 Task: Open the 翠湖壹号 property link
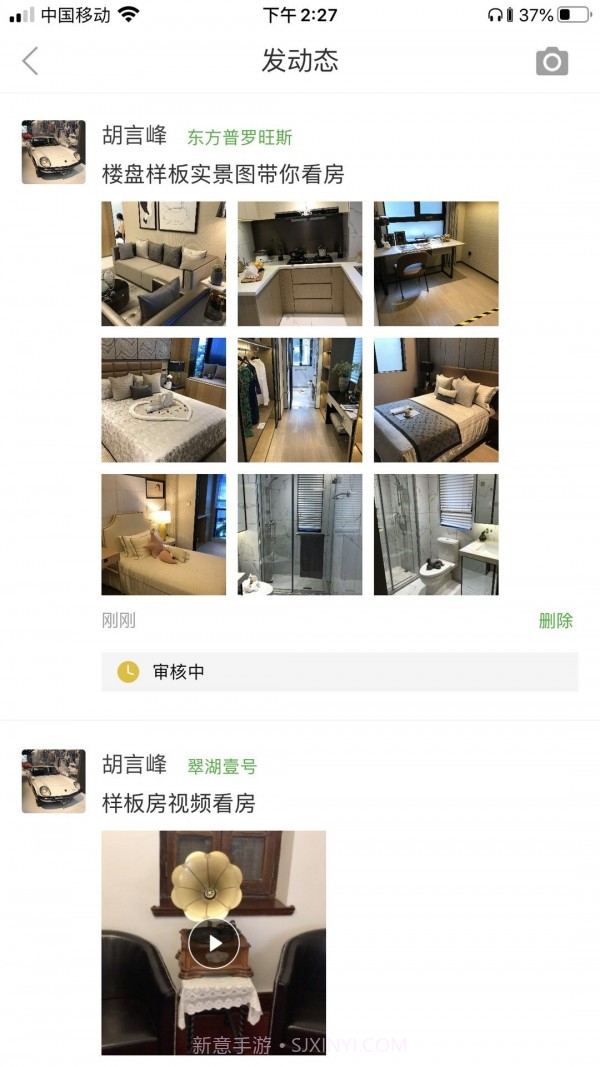pyautogui.click(x=221, y=767)
